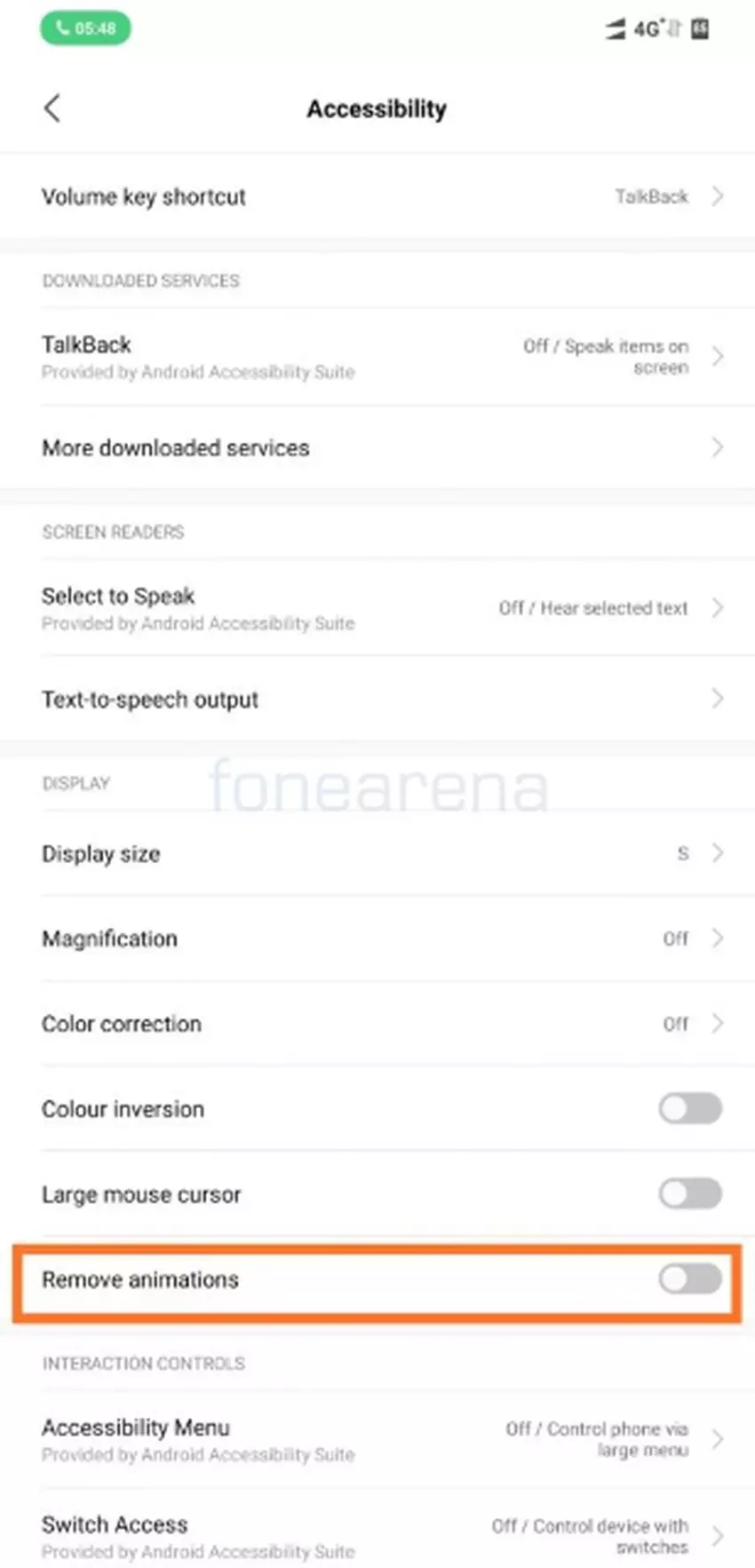The height and width of the screenshot is (1568, 755).
Task: Open Display size setting
Action: (x=377, y=853)
